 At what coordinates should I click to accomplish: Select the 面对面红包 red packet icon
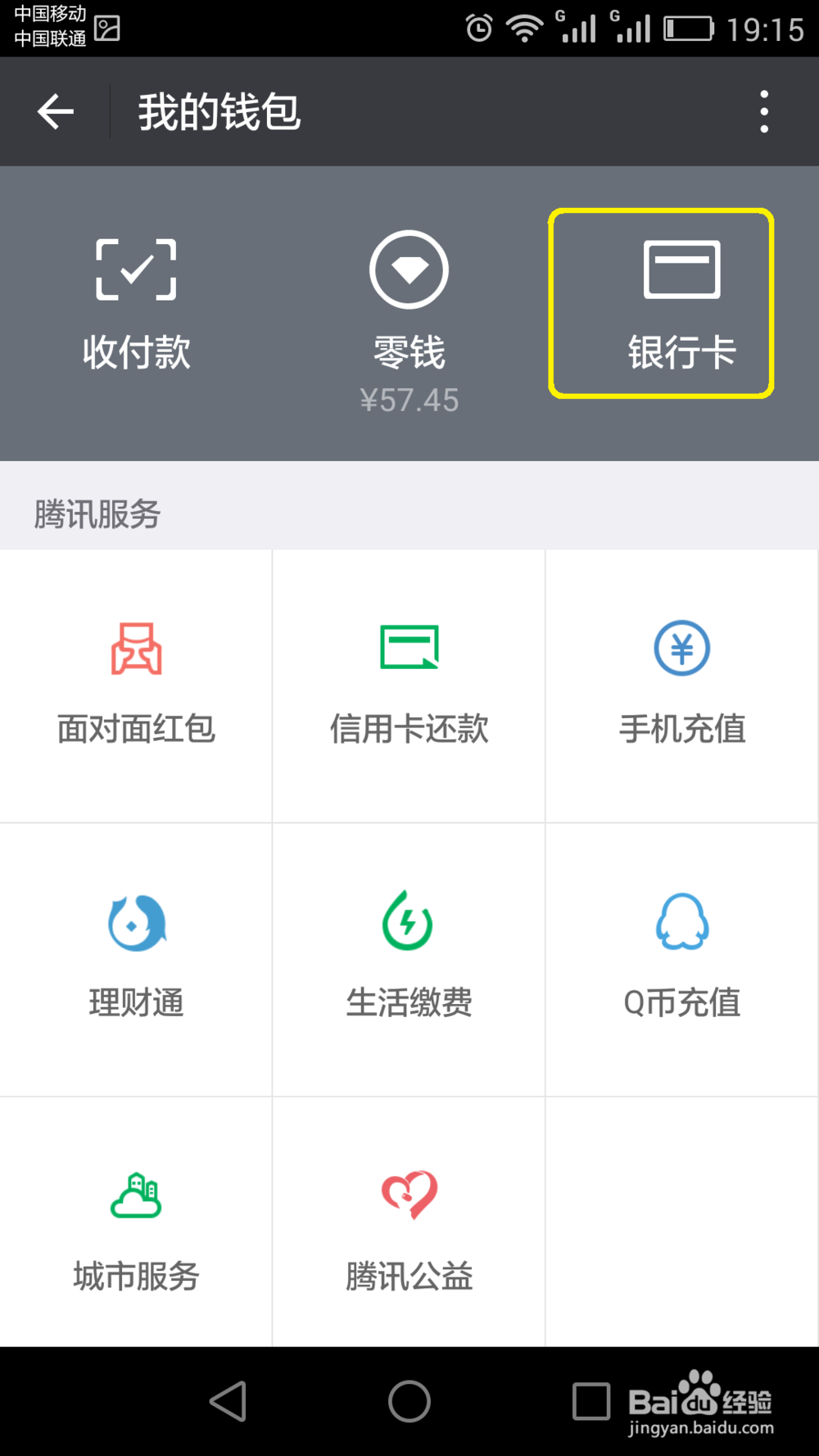(x=136, y=688)
